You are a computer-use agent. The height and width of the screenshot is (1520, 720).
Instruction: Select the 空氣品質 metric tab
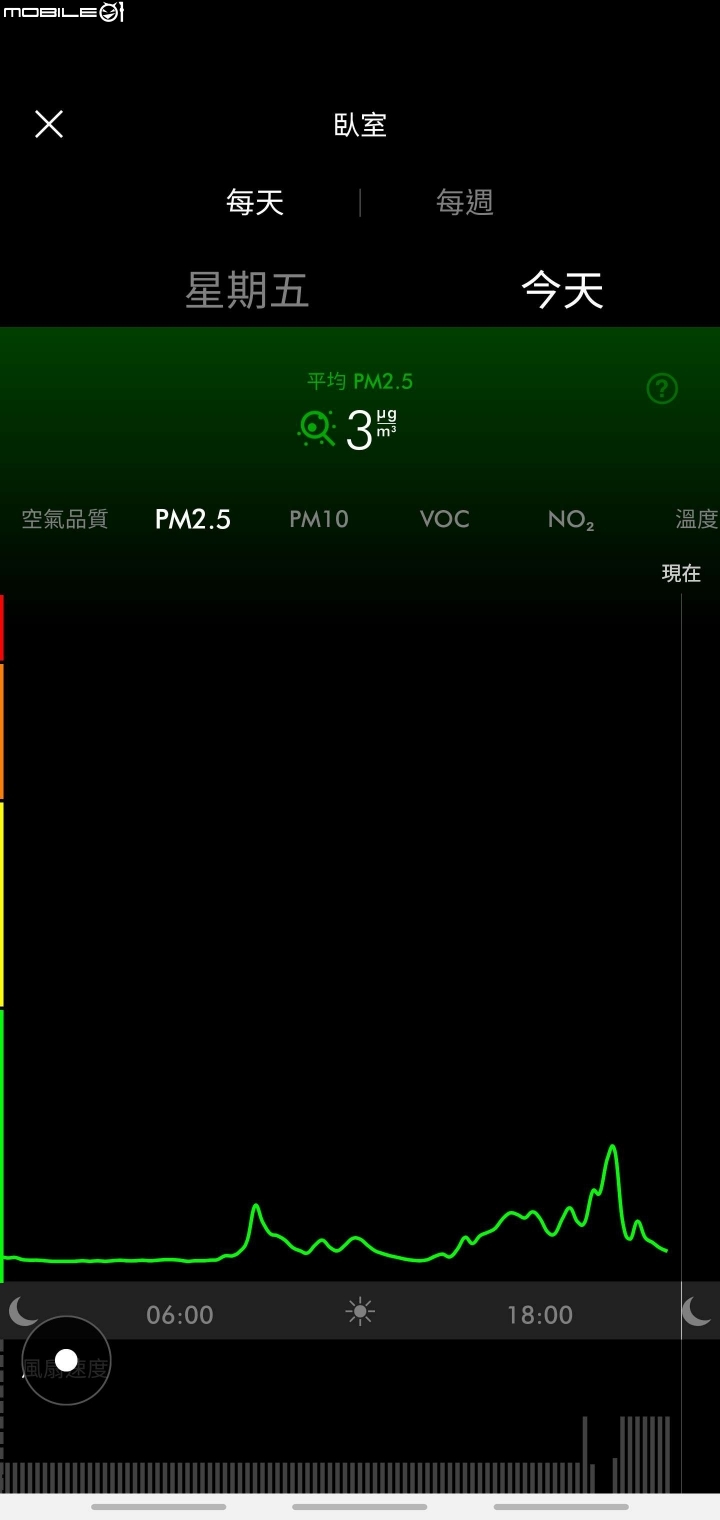click(x=65, y=519)
